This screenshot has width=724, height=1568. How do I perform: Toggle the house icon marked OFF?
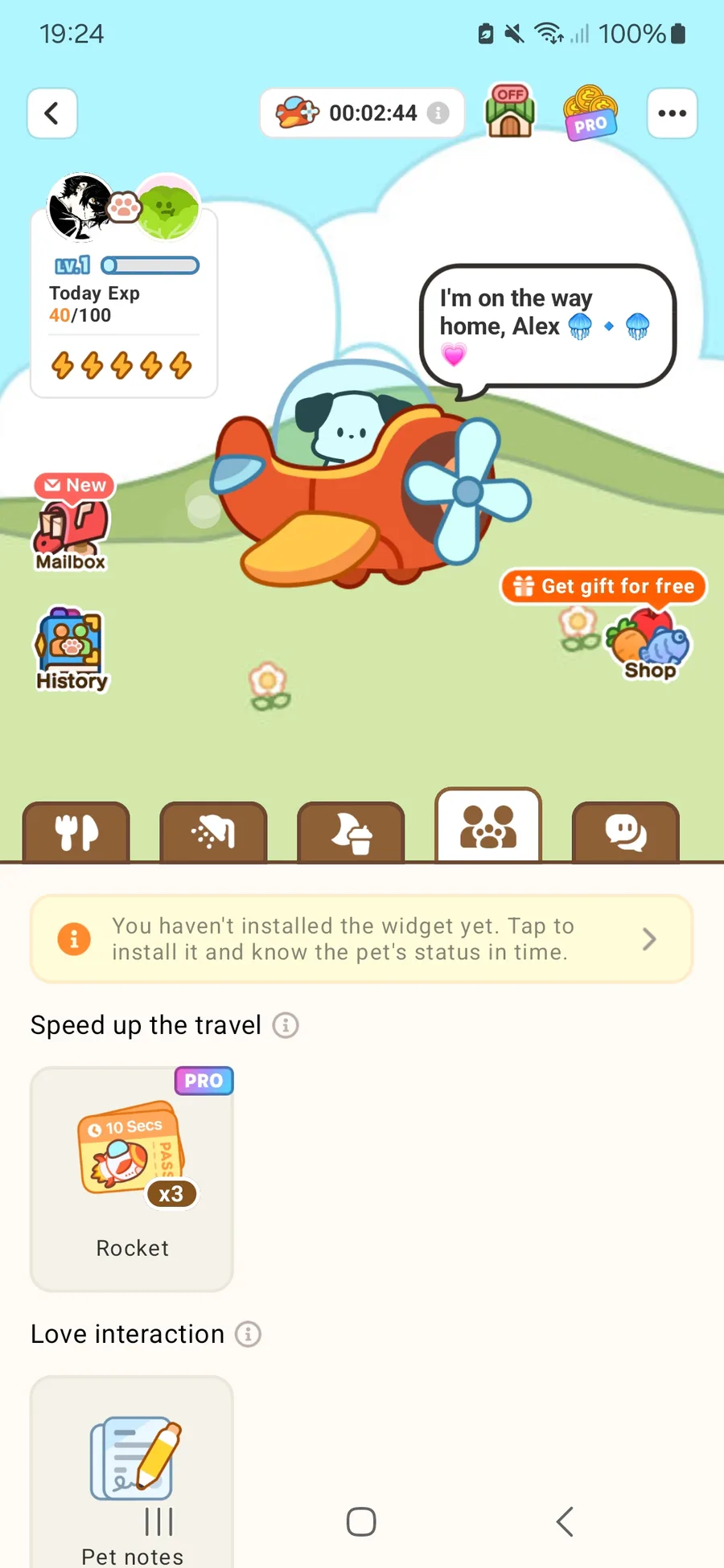point(509,112)
